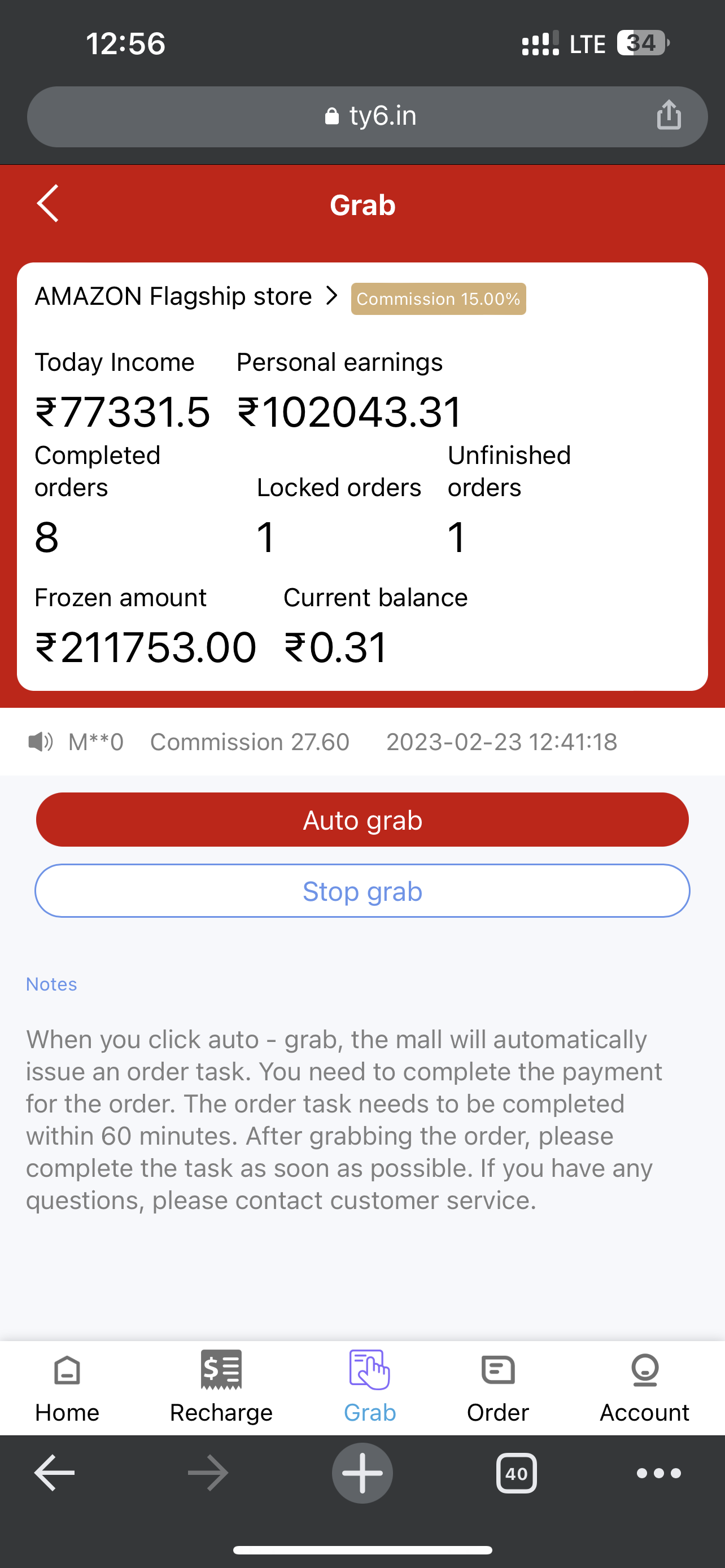Open the Account tab
The width and height of the screenshot is (725, 1568).
click(644, 1387)
